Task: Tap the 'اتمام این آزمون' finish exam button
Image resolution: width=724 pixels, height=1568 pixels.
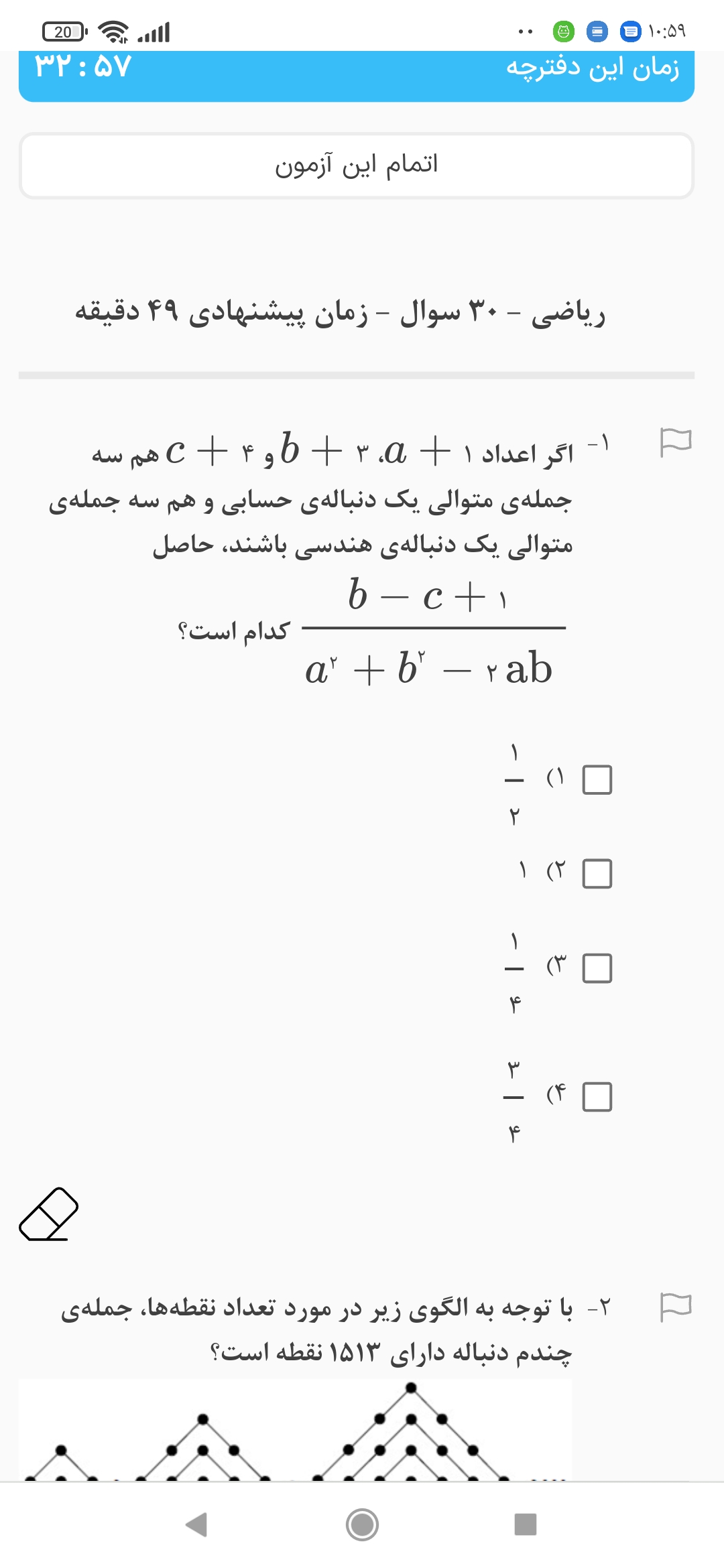Action: 356,166
